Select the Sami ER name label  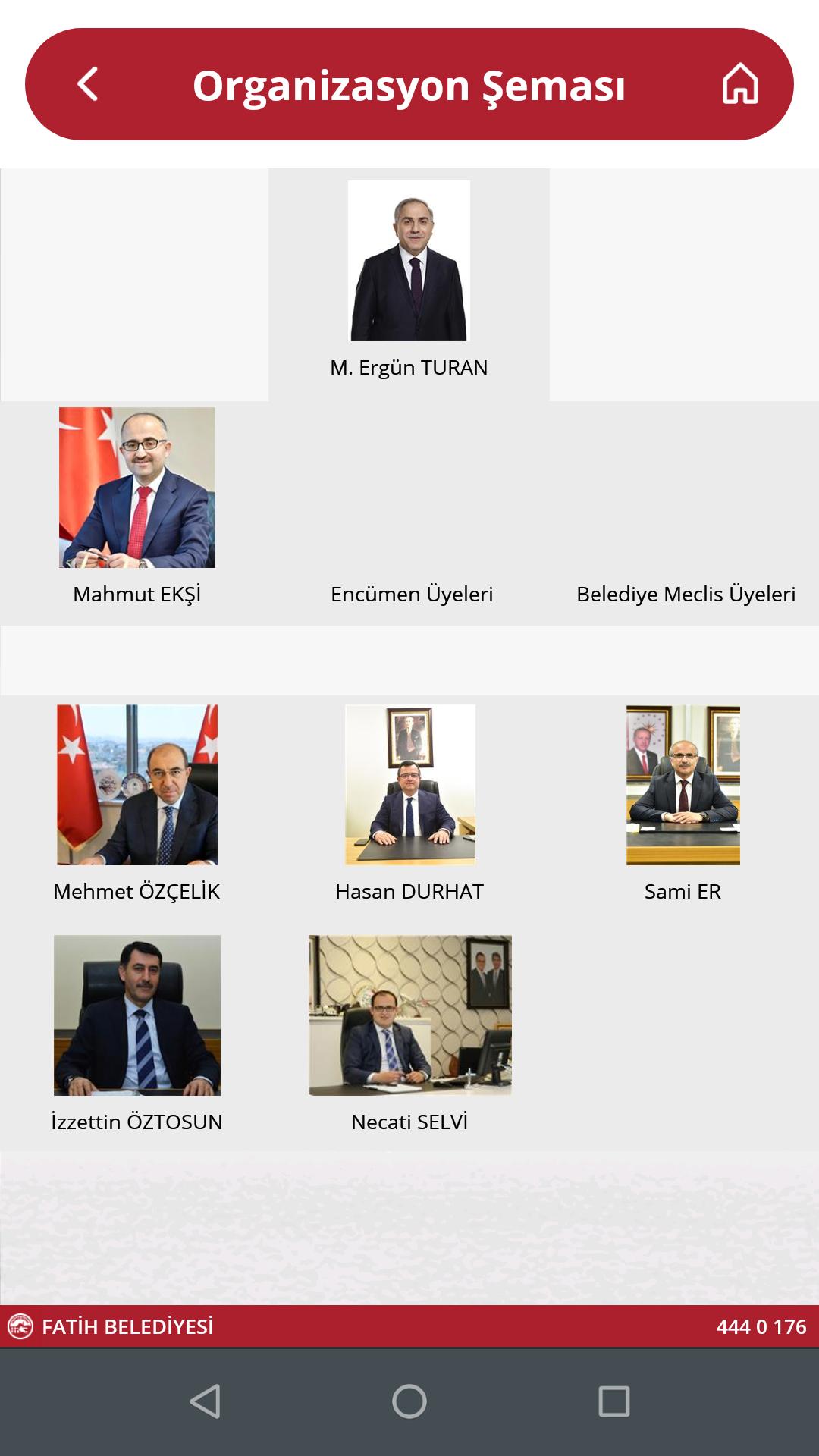(683, 893)
